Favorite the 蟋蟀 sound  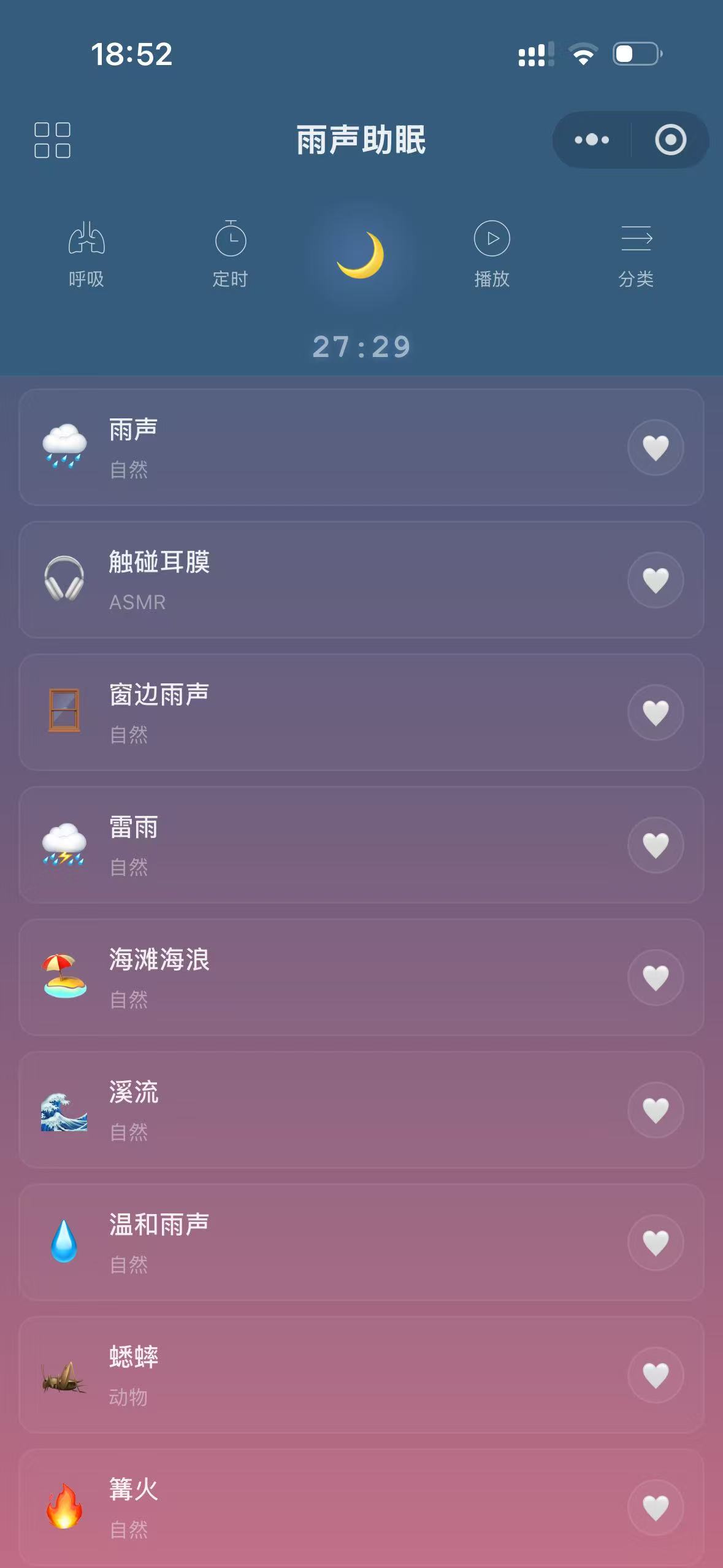point(656,1375)
